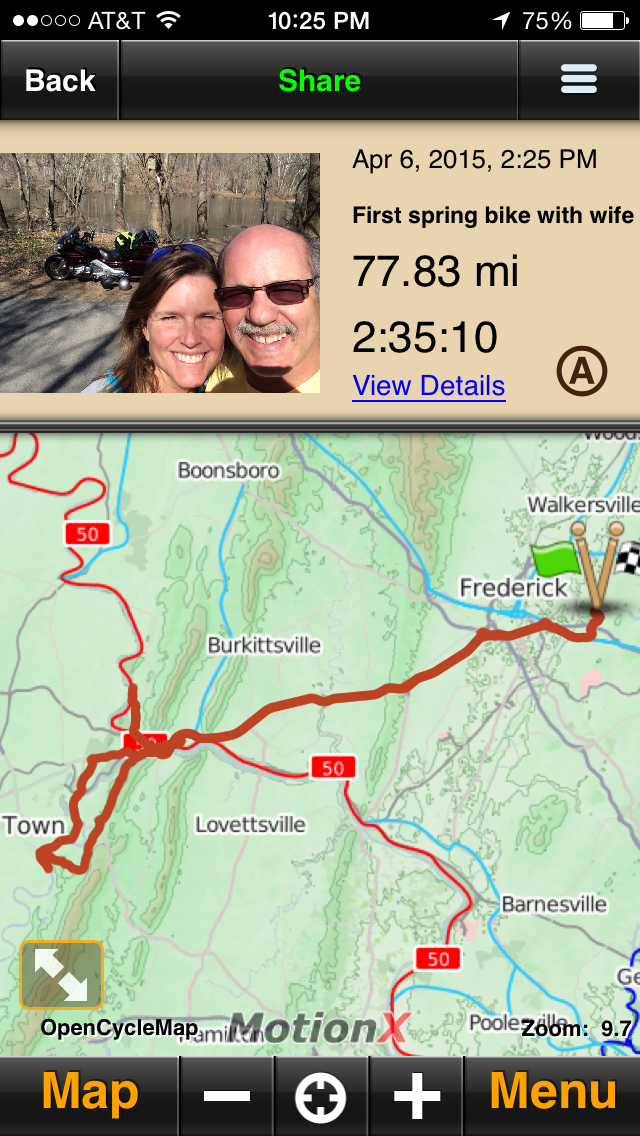Tap the circled A icon

pos(581,372)
